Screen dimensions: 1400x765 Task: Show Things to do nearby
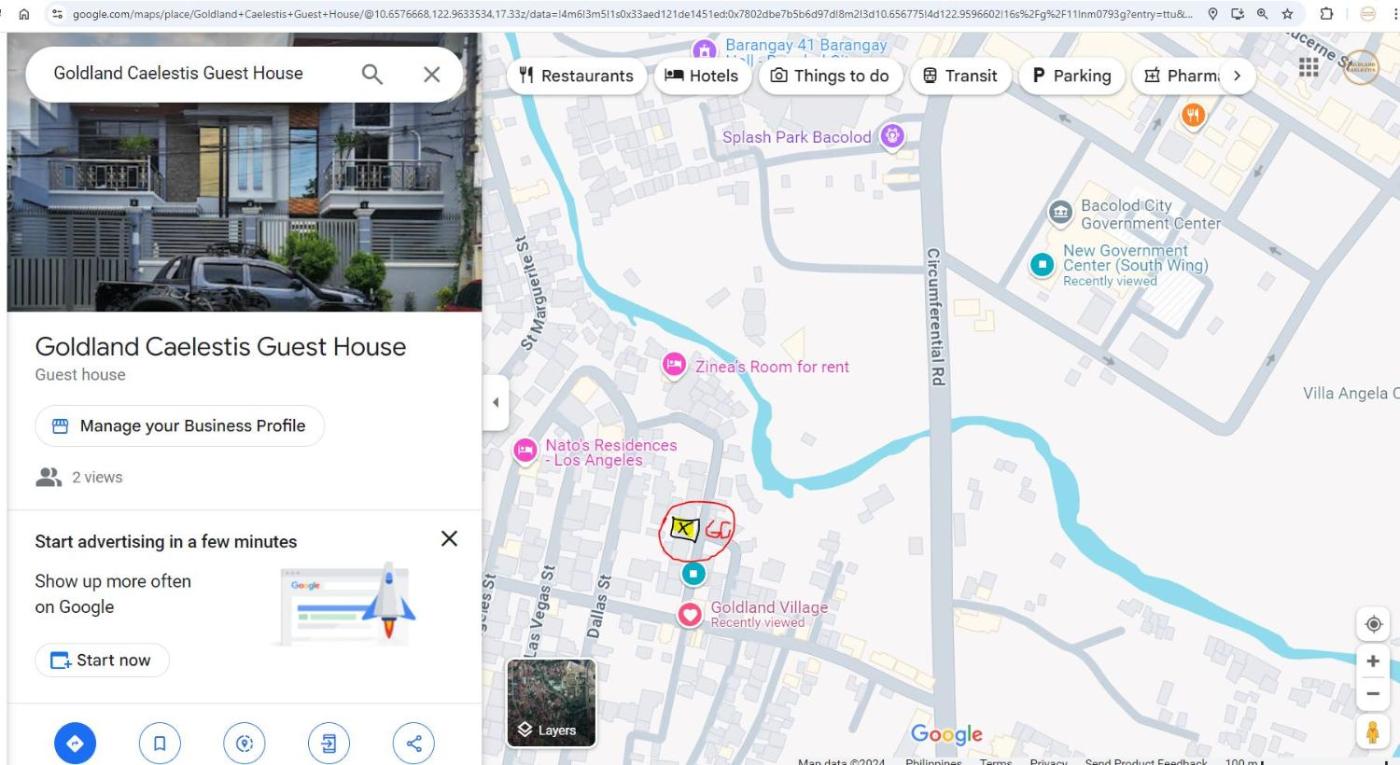tap(829, 76)
